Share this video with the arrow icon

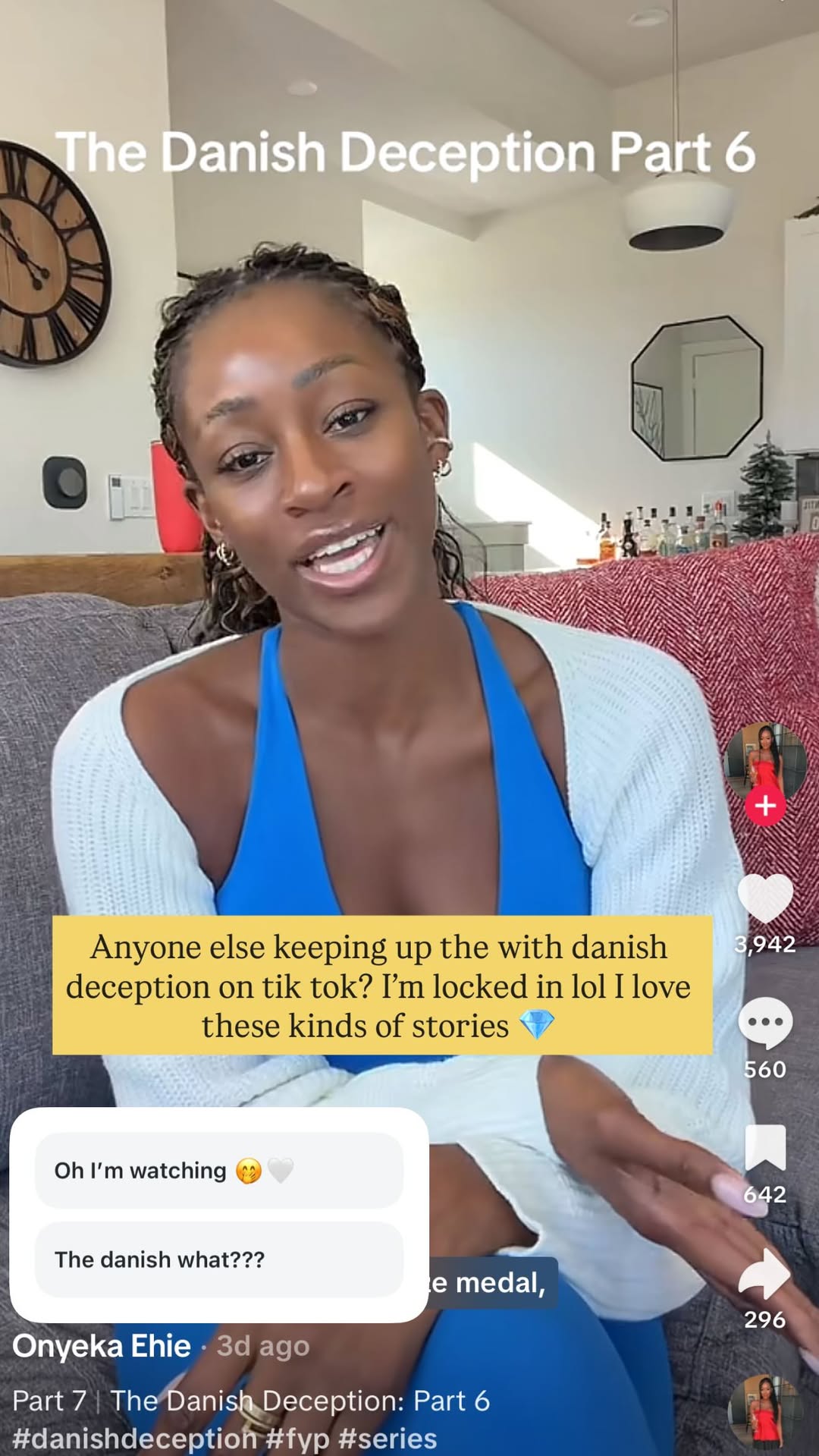(x=765, y=1273)
